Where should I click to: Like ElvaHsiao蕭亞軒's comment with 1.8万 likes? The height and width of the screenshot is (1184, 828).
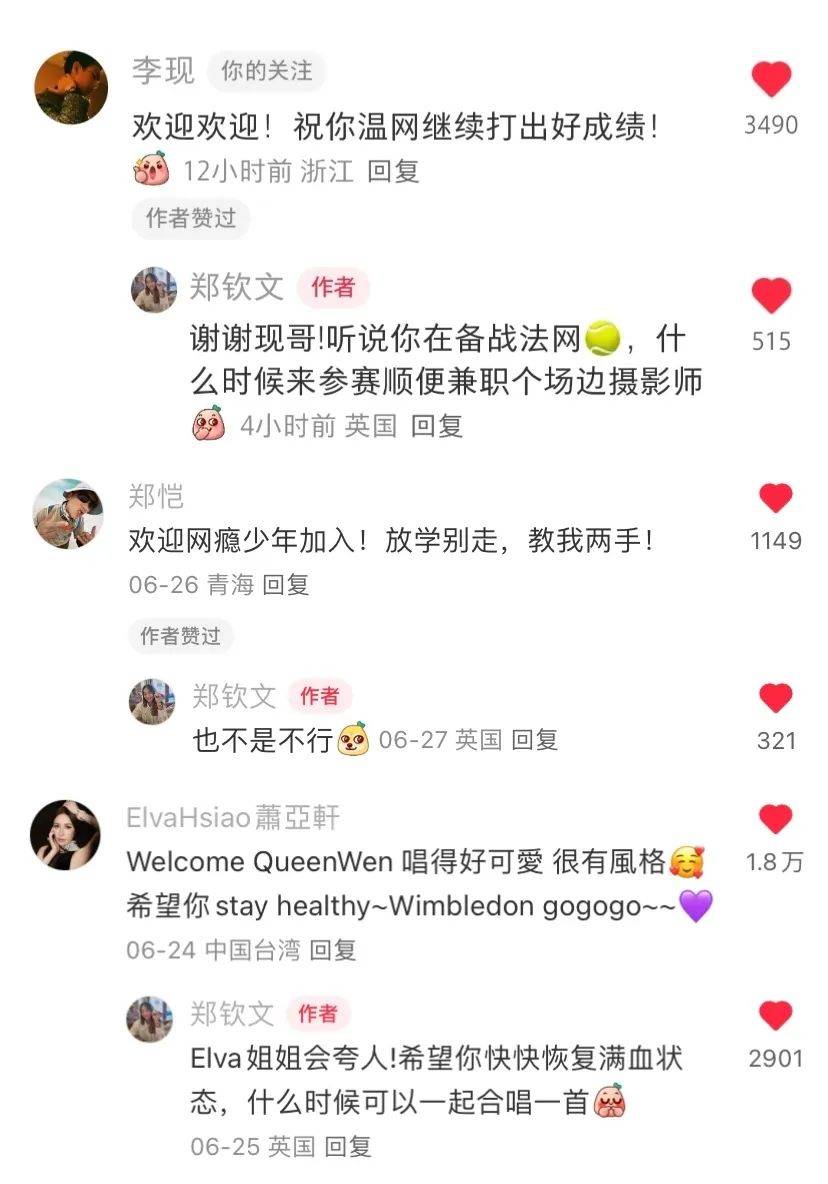[x=775, y=819]
